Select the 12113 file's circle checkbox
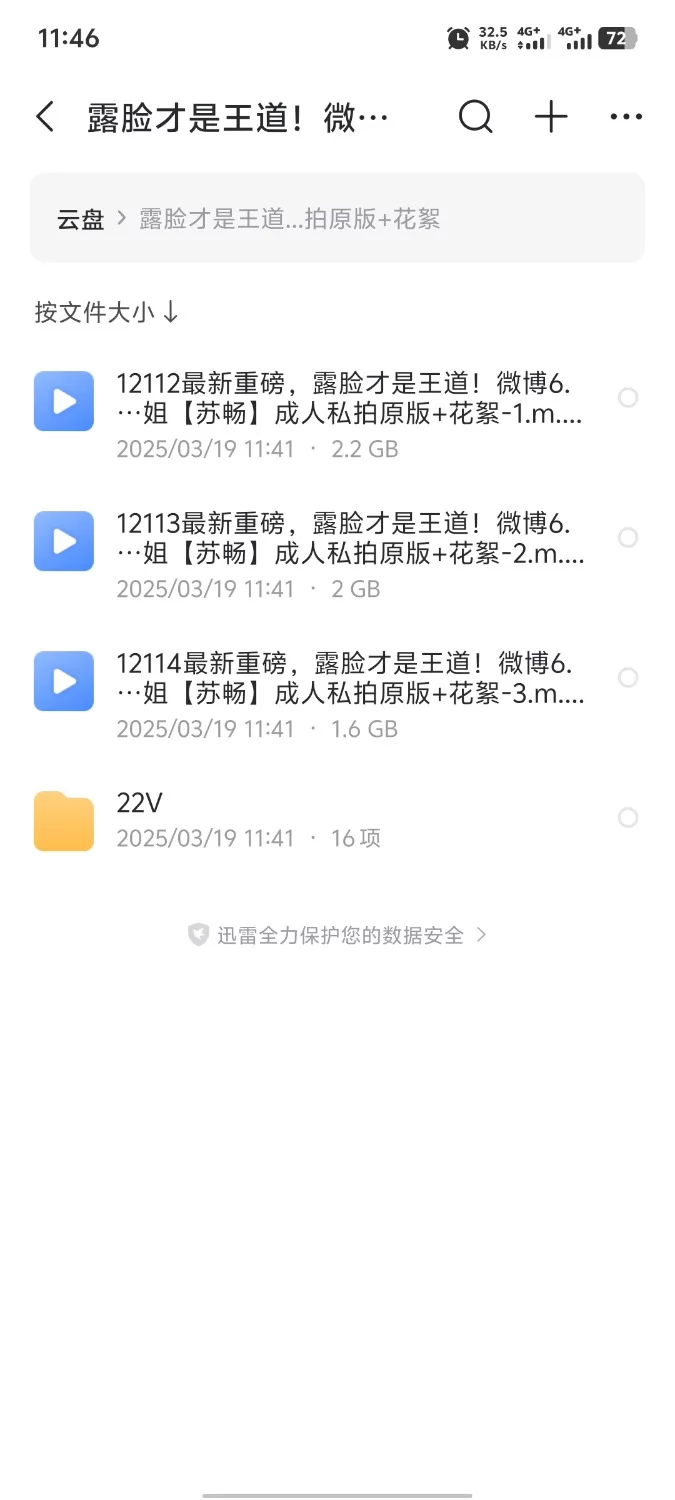The image size is (675, 1500). [x=628, y=538]
